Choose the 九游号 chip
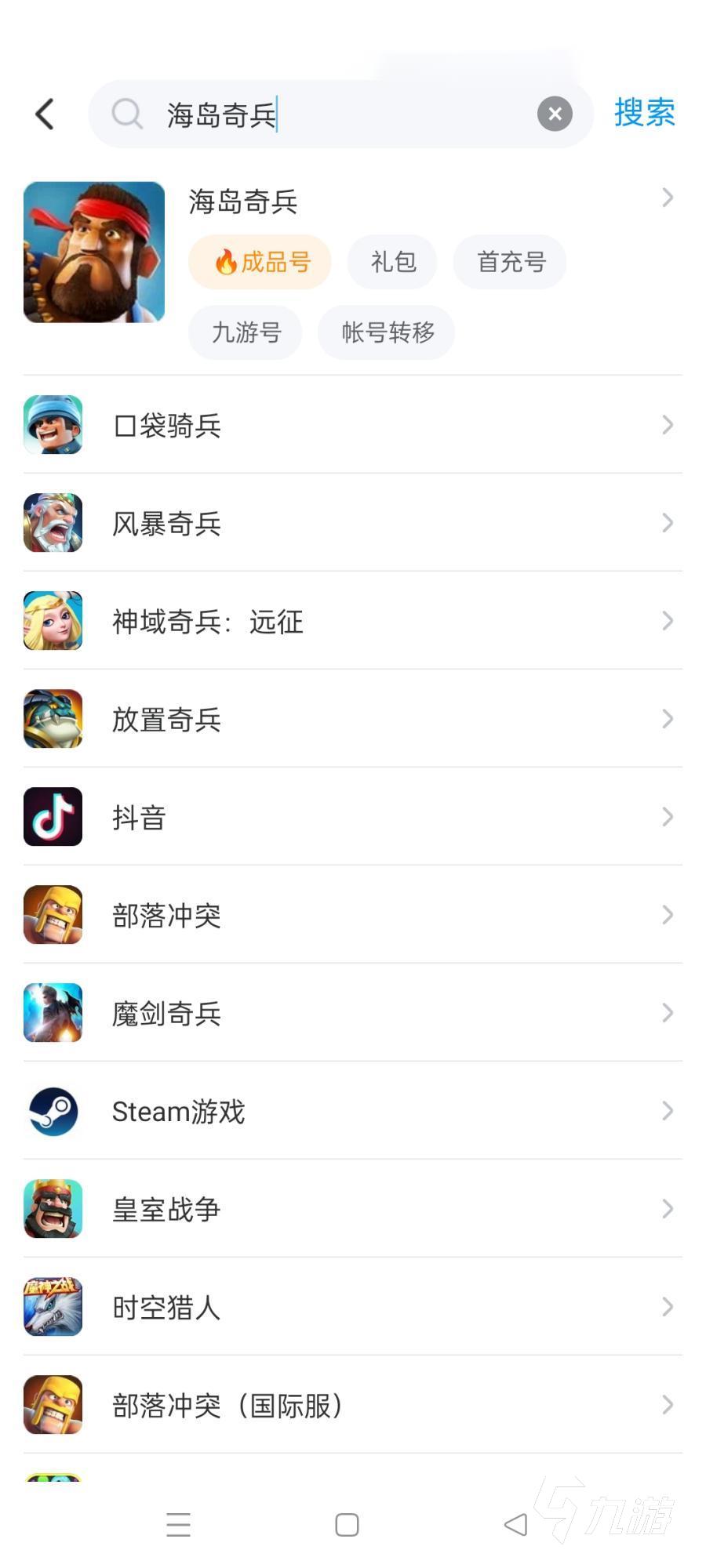Image resolution: width=706 pixels, height=1568 pixels. tap(246, 332)
